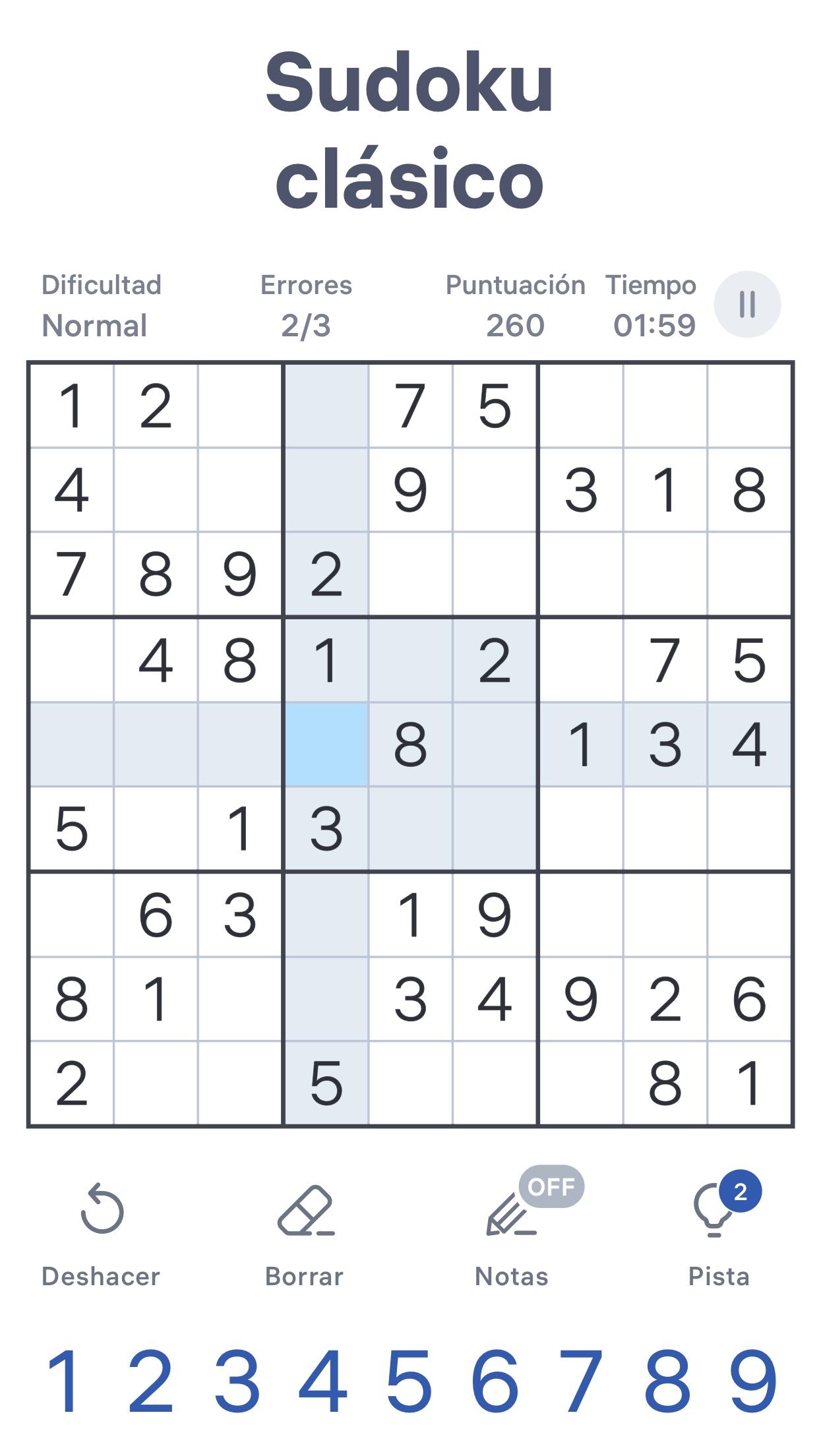Enter number 1 from the number pad
Image resolution: width=819 pixels, height=1456 pixels.
(x=65, y=1382)
